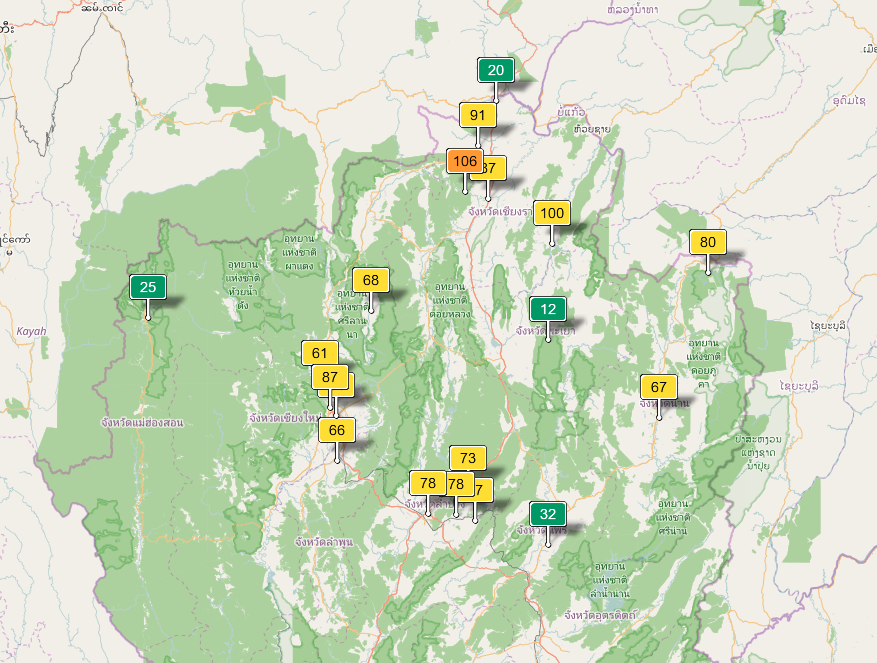Open the green marker labeled 25
This screenshot has height=663, width=877.
[148, 288]
